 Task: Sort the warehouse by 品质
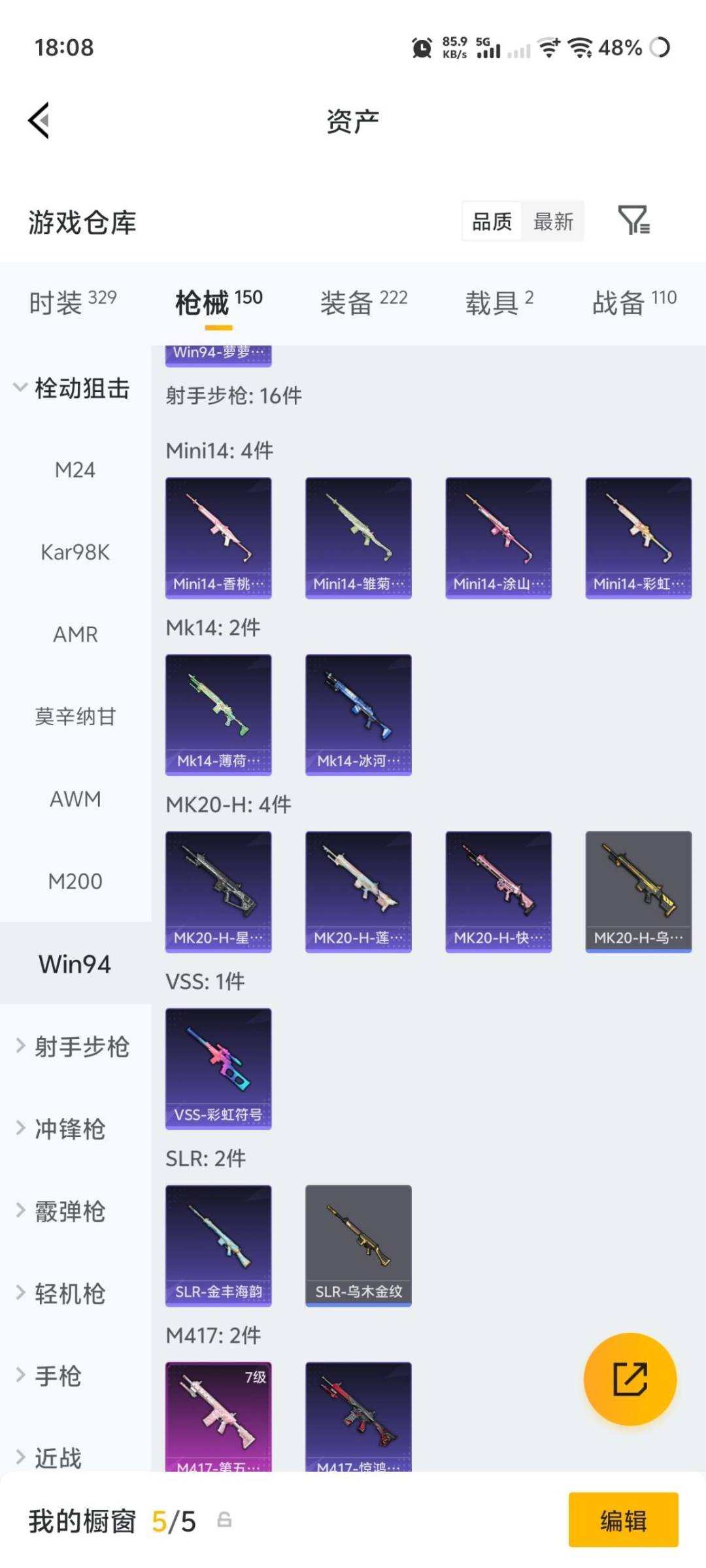[492, 221]
